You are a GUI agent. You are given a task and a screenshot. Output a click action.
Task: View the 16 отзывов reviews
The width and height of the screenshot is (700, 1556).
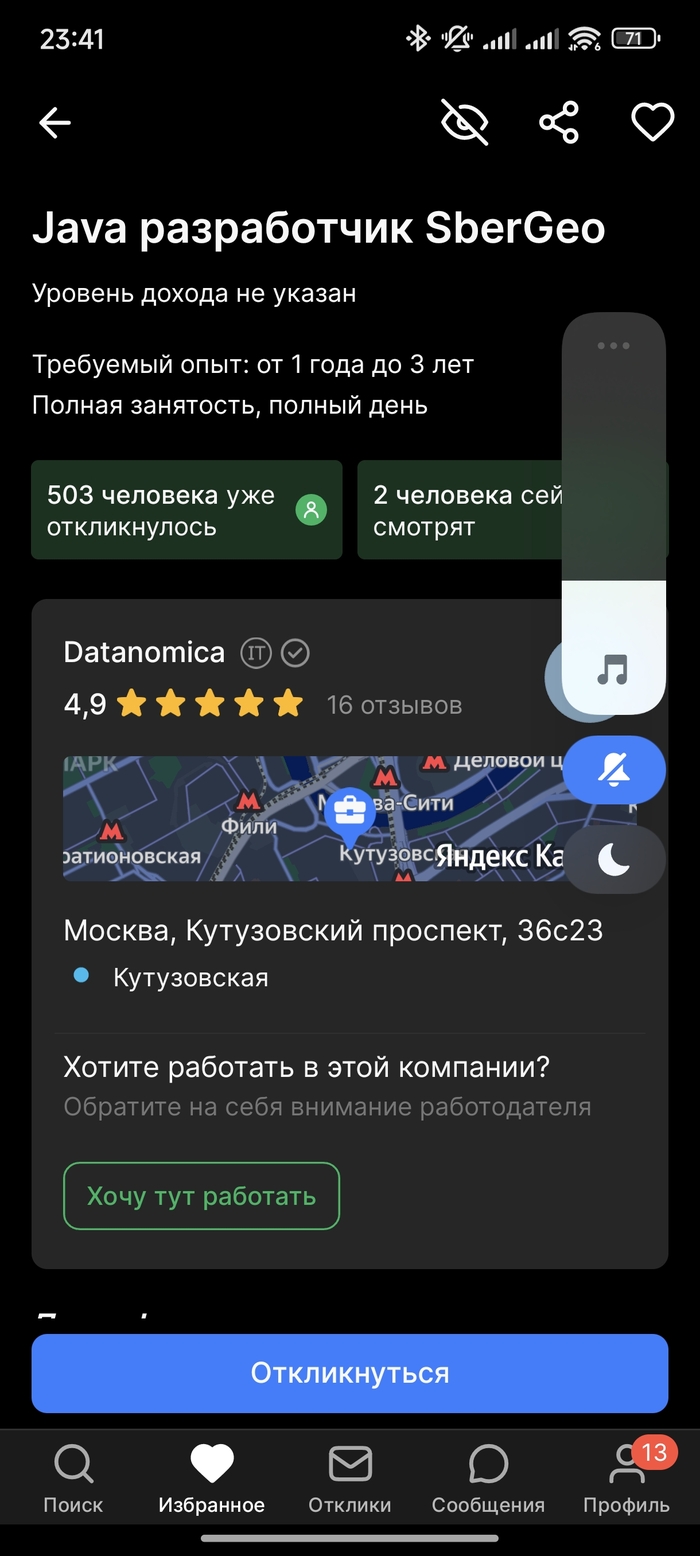[394, 705]
